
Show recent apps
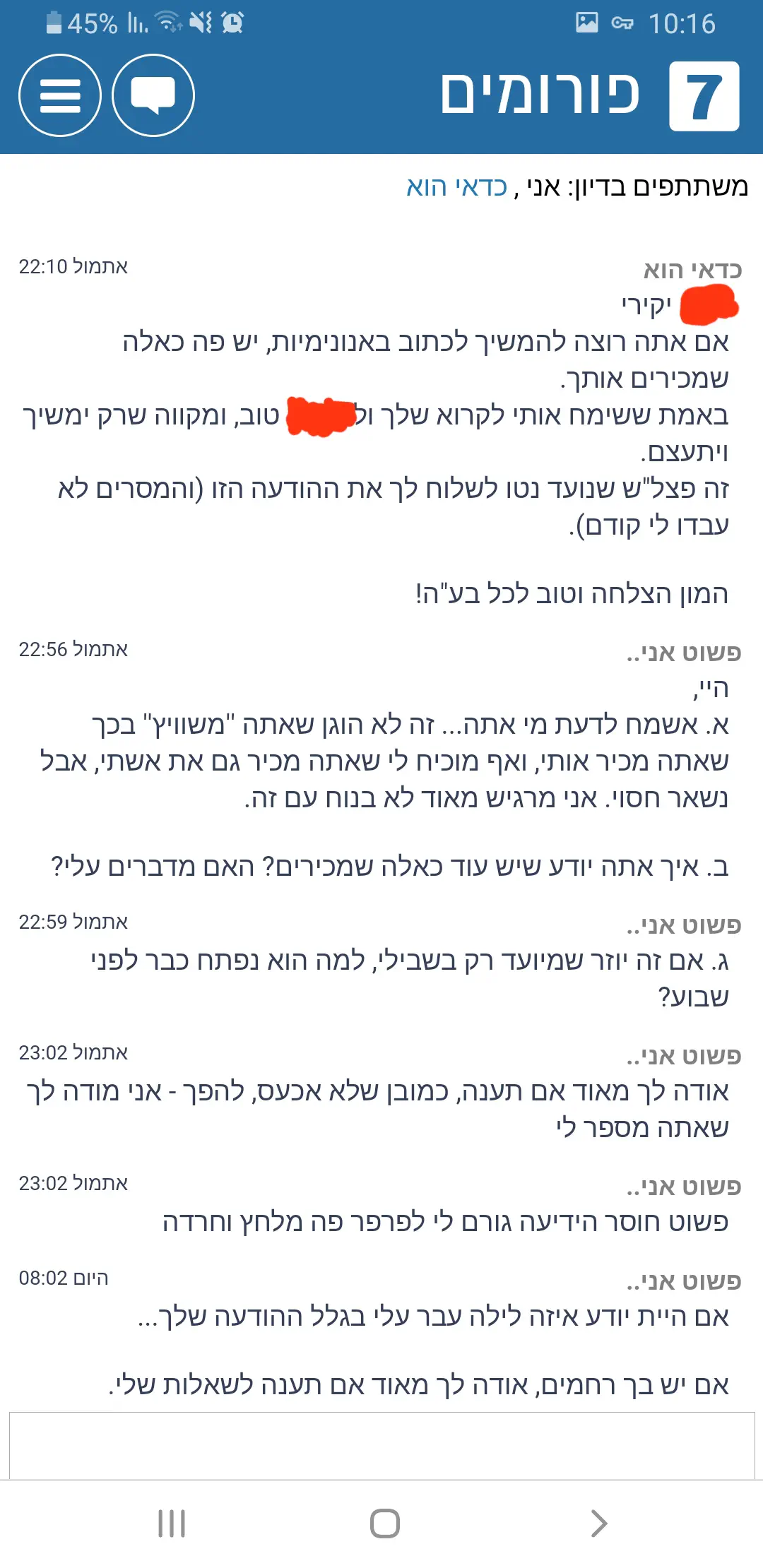point(172,1523)
